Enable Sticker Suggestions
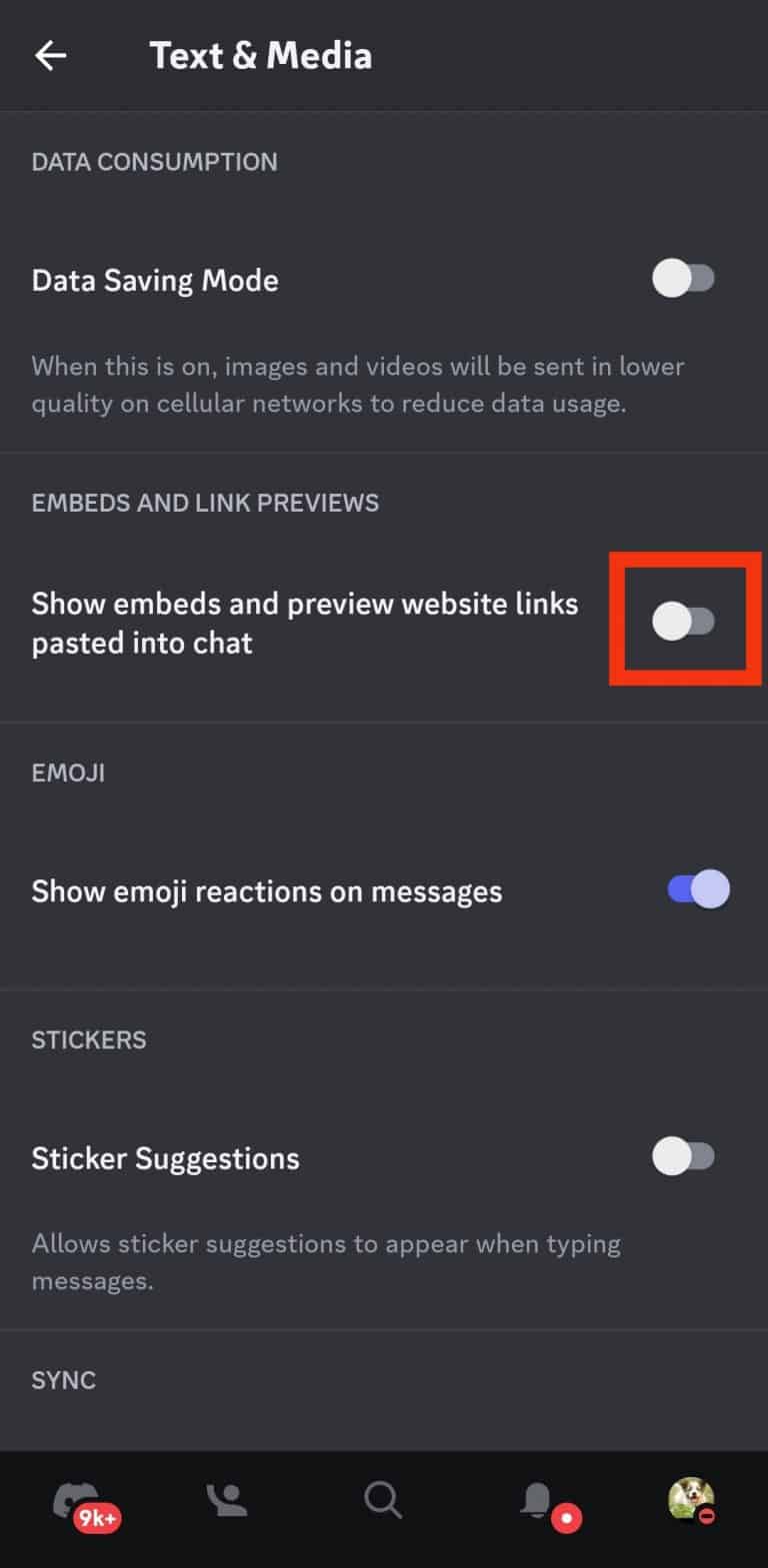 tap(685, 1156)
